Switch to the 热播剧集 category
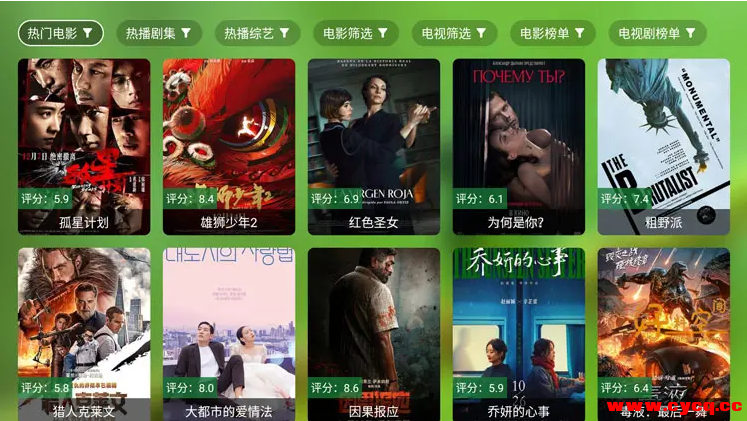The image size is (747, 421). click(159, 33)
